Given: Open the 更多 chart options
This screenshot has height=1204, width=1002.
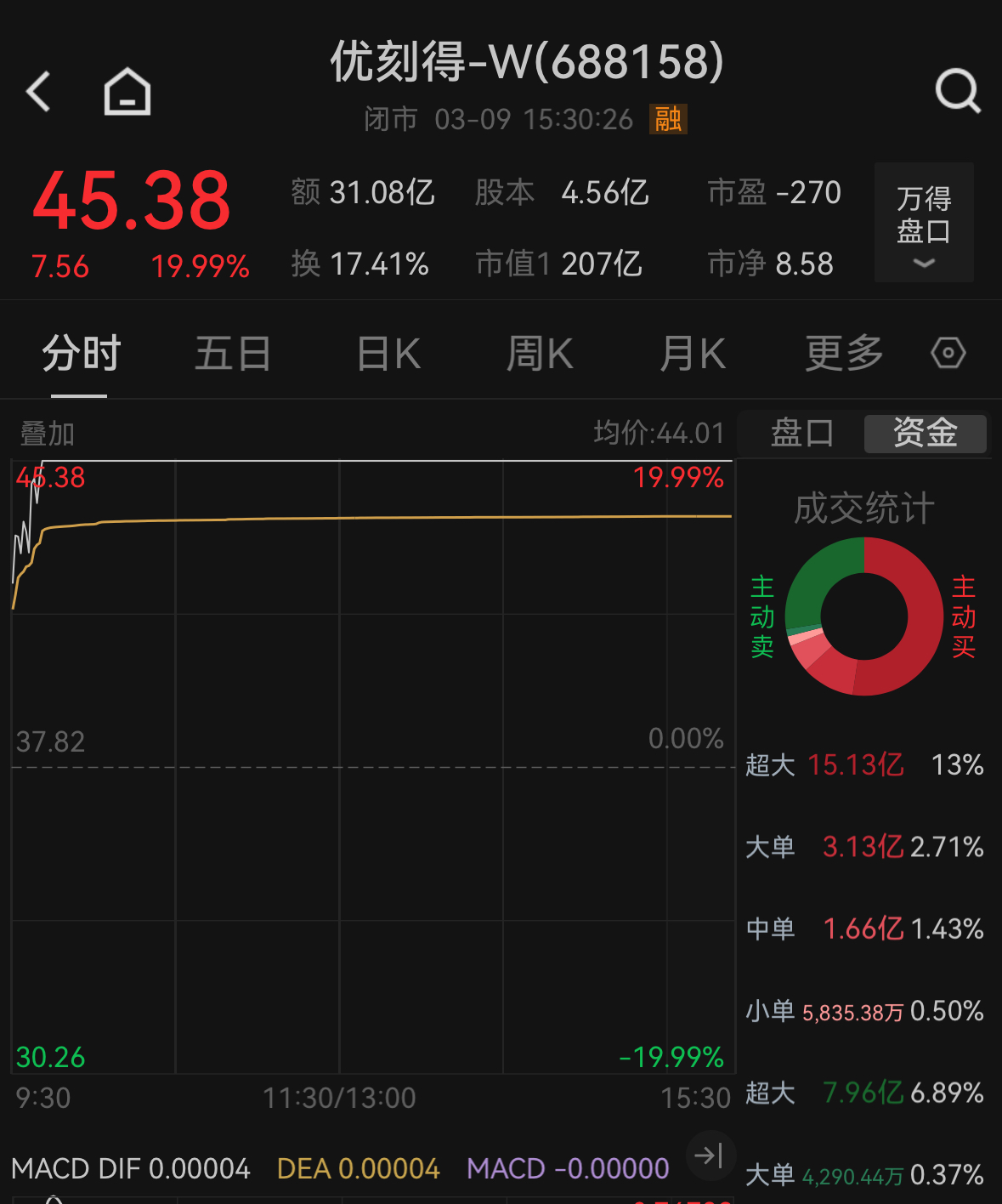Looking at the screenshot, I should (844, 354).
